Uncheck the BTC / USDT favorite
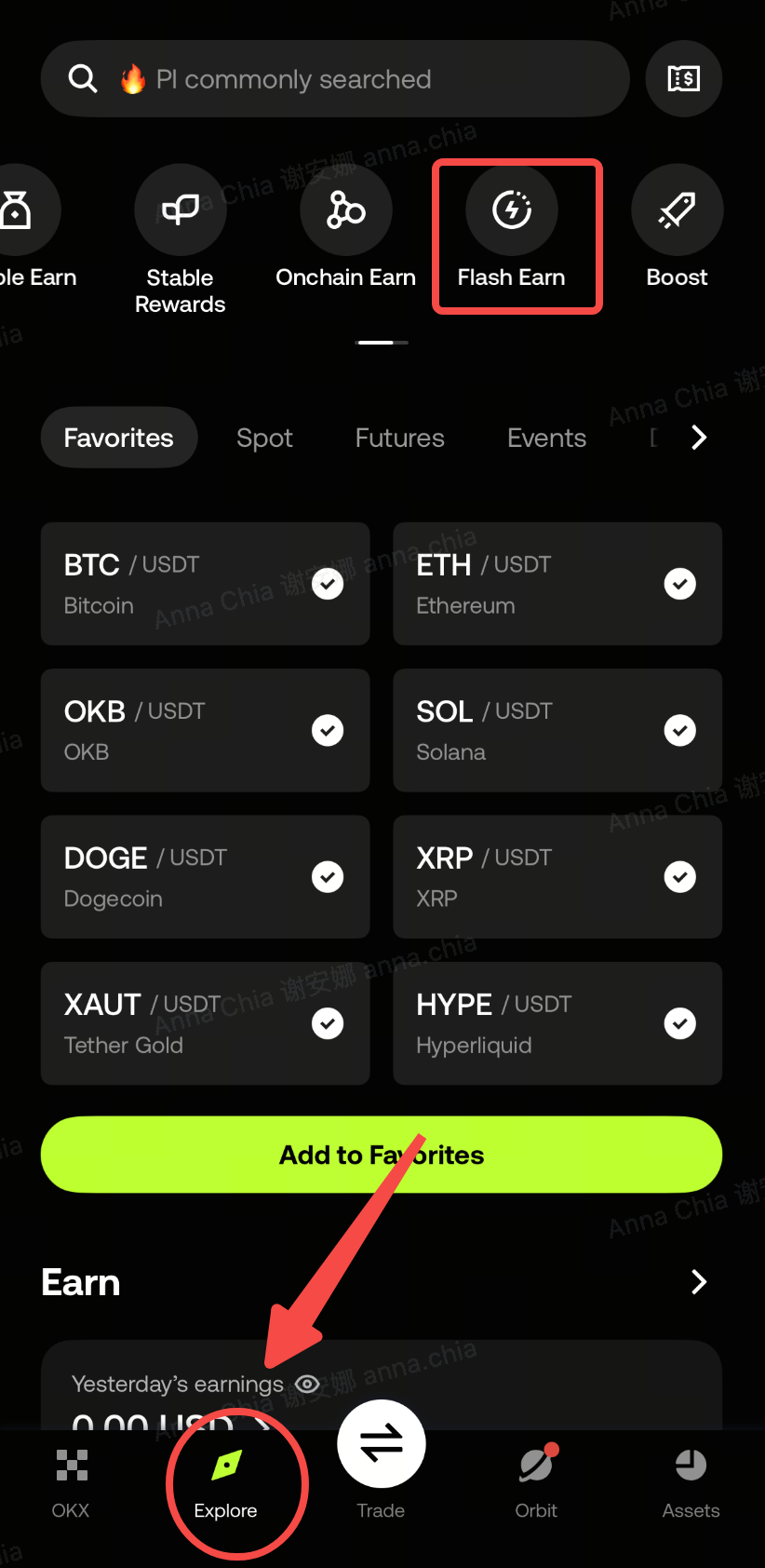 pos(328,584)
